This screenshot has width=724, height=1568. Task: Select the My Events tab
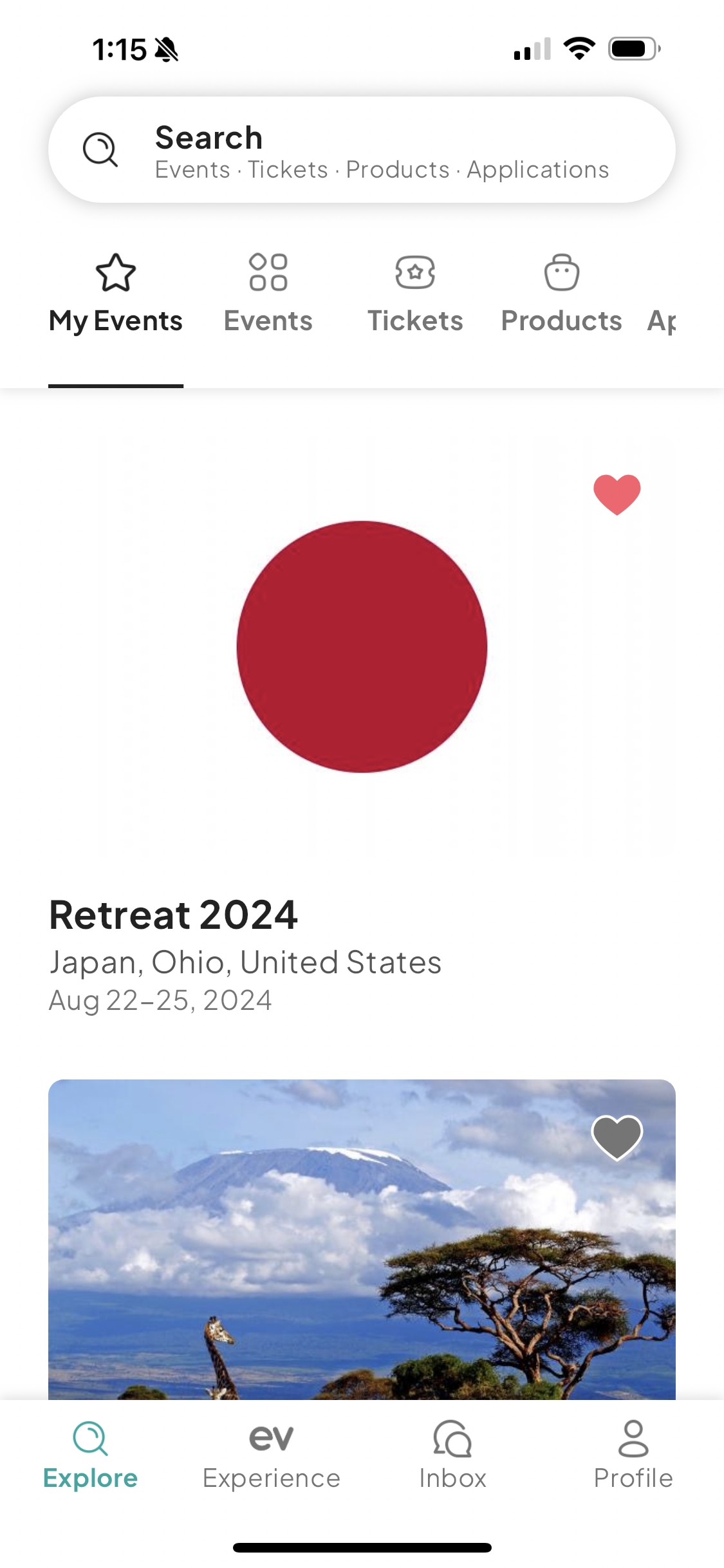[116, 295]
